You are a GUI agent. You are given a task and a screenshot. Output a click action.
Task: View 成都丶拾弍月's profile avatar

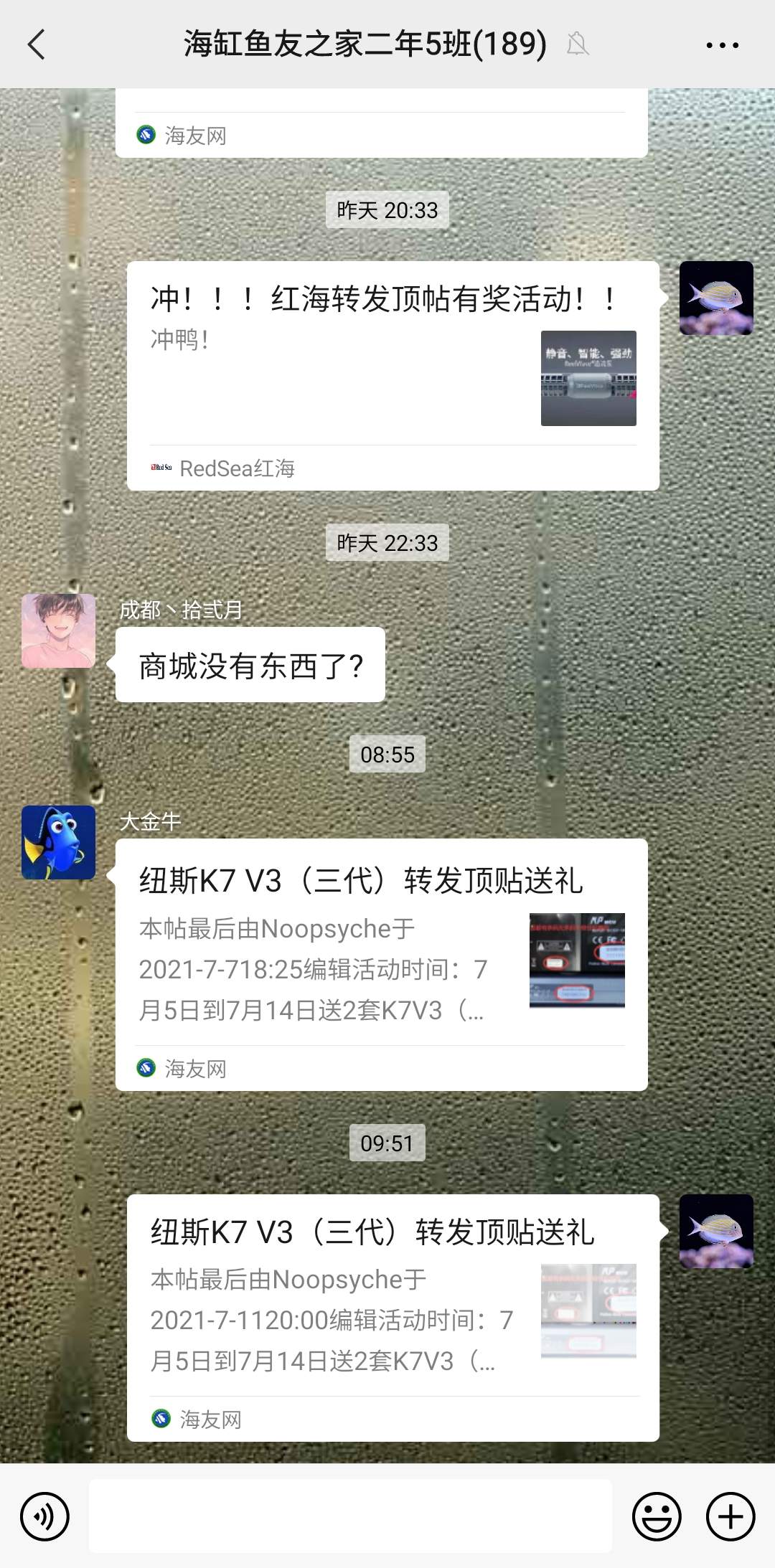coord(58,630)
